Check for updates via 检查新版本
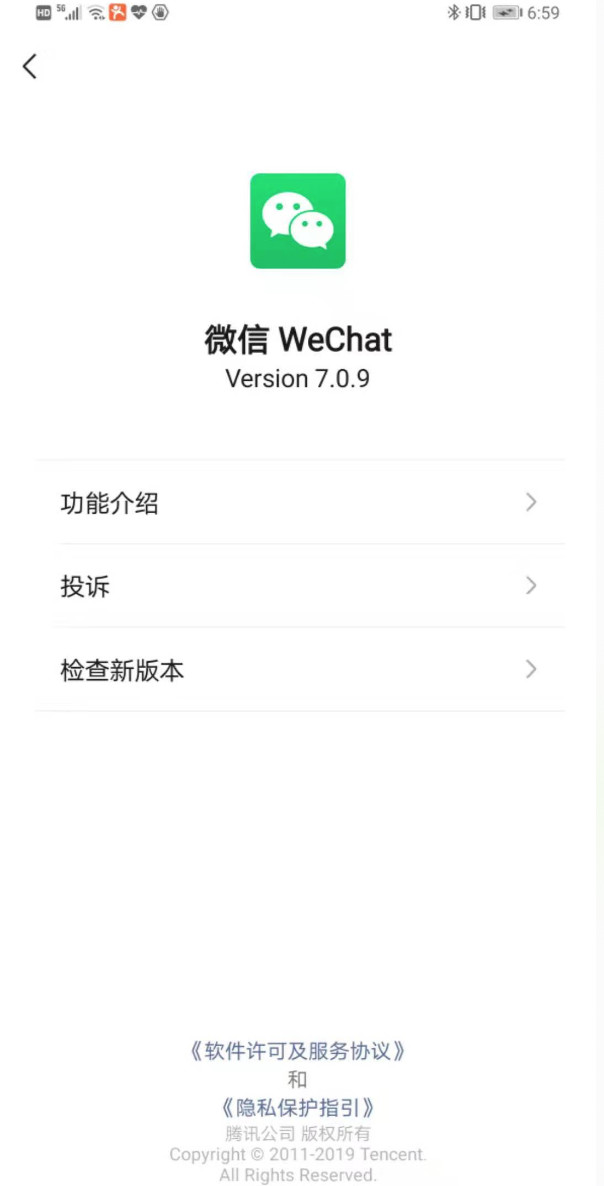 301,669
